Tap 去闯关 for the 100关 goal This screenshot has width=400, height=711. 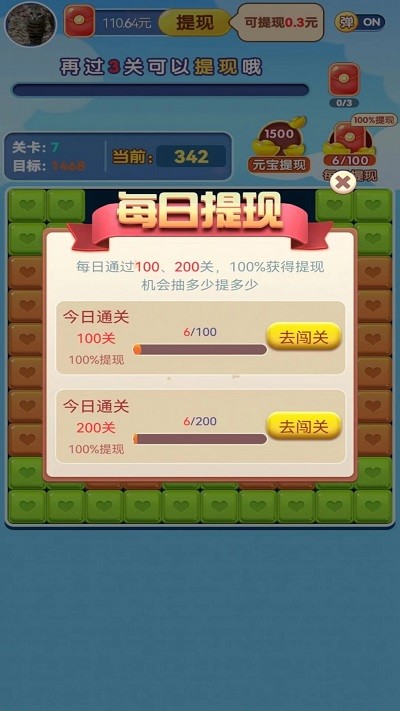[303, 337]
